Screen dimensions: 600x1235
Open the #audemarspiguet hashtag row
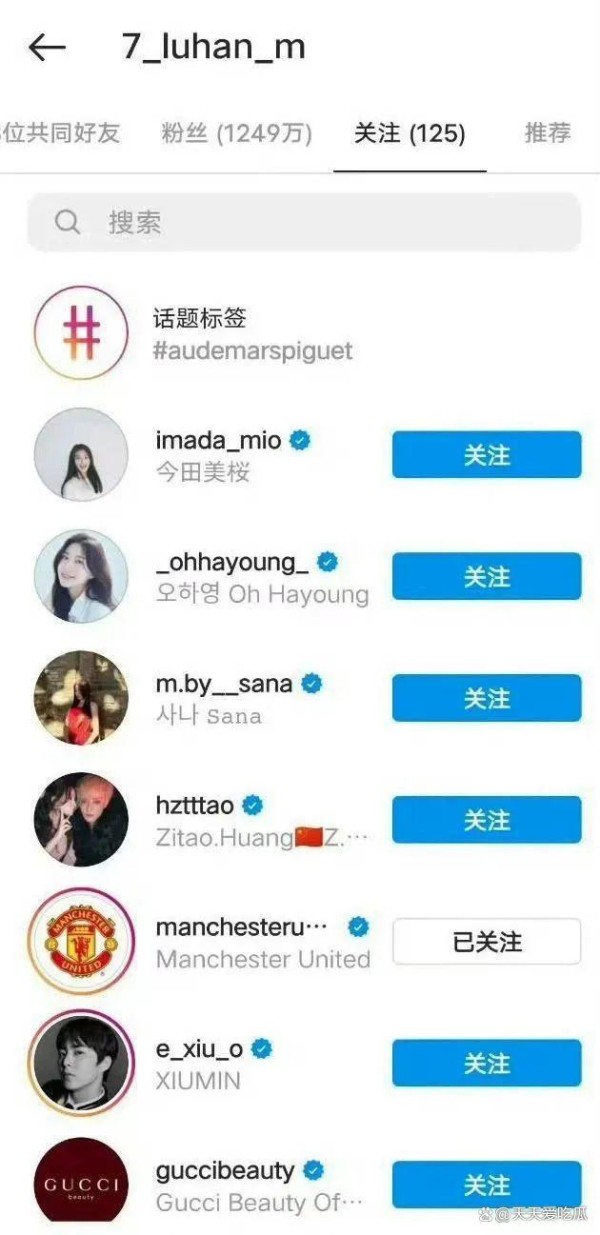[x=253, y=335]
